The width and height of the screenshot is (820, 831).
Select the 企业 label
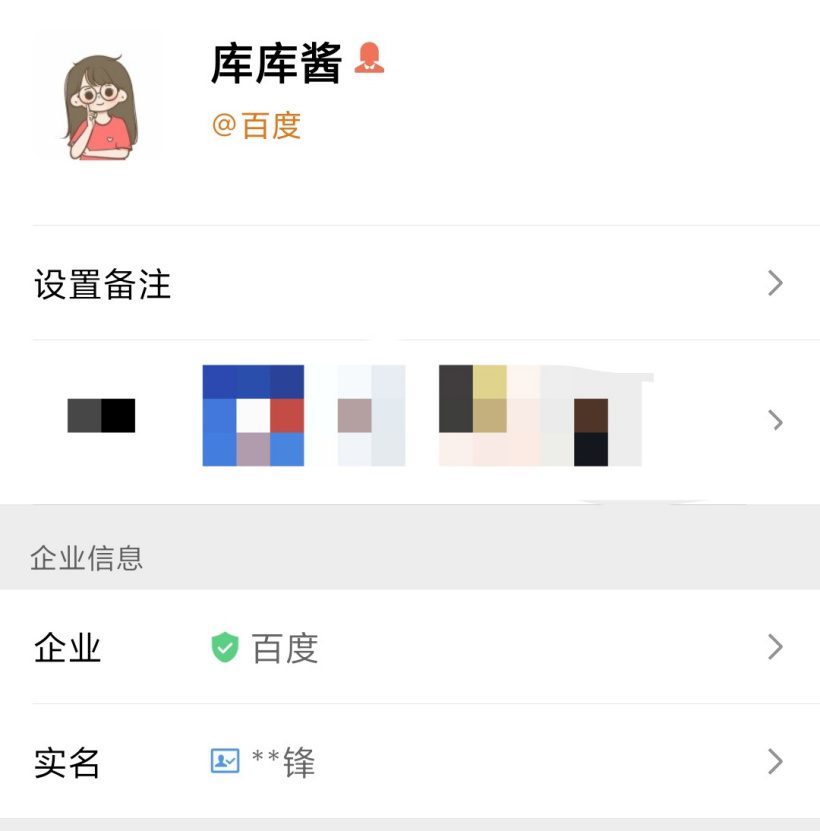click(x=70, y=649)
